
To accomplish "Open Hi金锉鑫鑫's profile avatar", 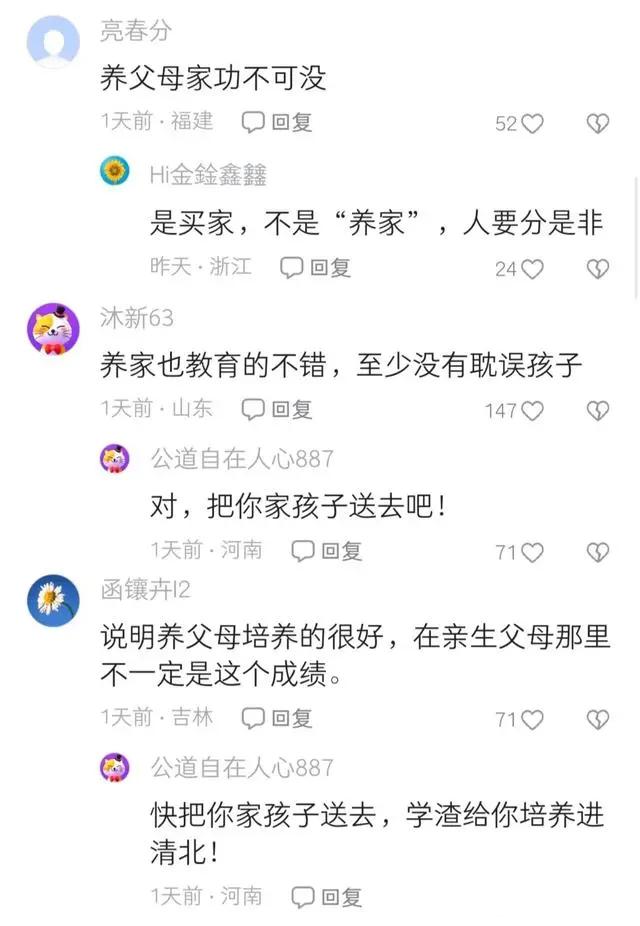I will tap(115, 172).
